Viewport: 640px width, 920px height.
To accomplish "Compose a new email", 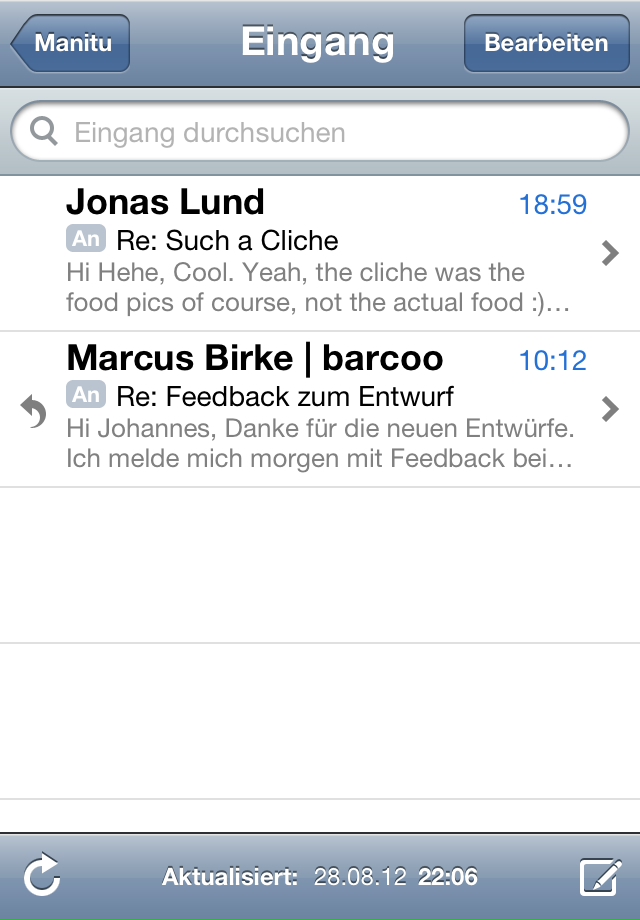I will click(x=600, y=878).
